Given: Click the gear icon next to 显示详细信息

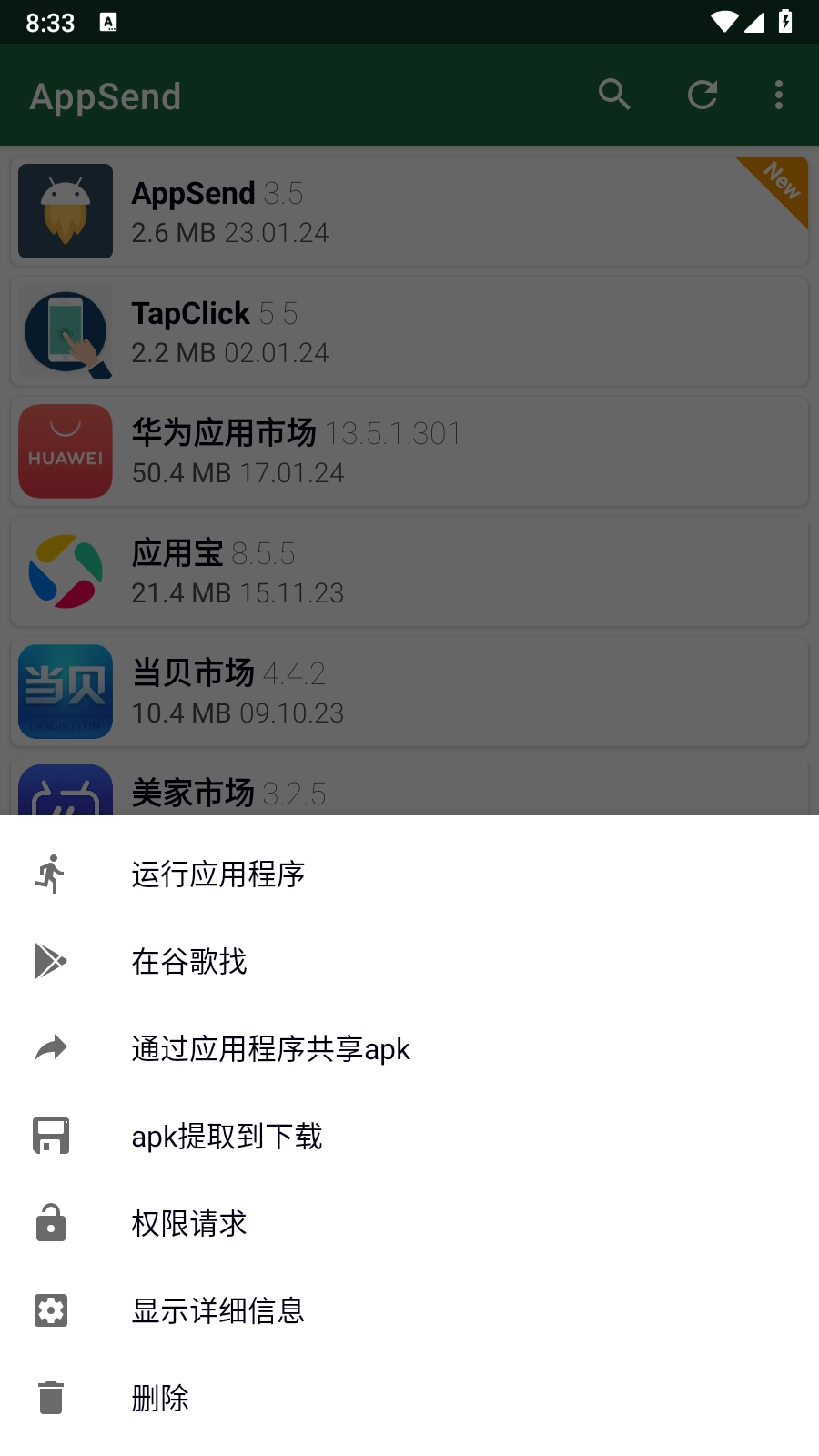Looking at the screenshot, I should (x=50, y=1309).
